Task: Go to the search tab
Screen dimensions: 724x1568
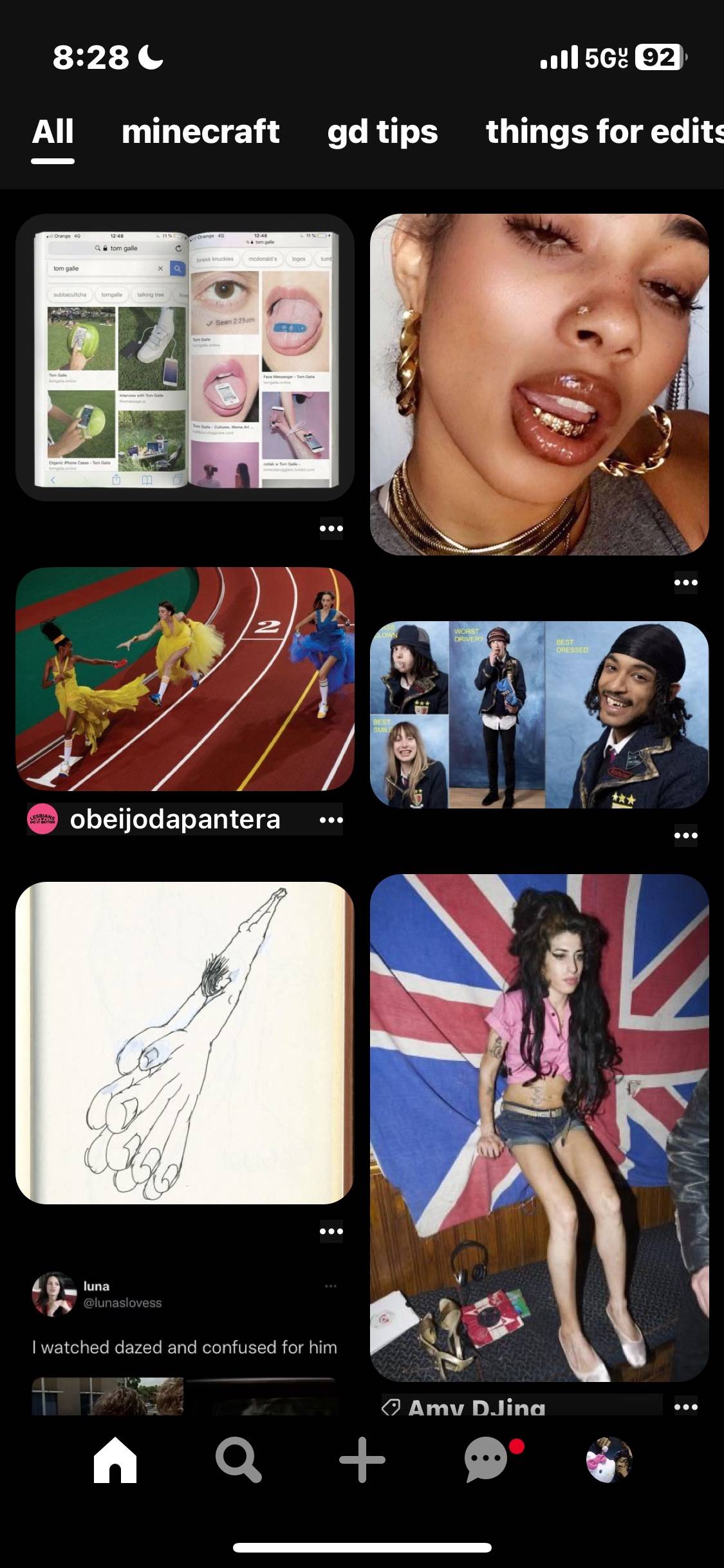Action: (x=239, y=1461)
